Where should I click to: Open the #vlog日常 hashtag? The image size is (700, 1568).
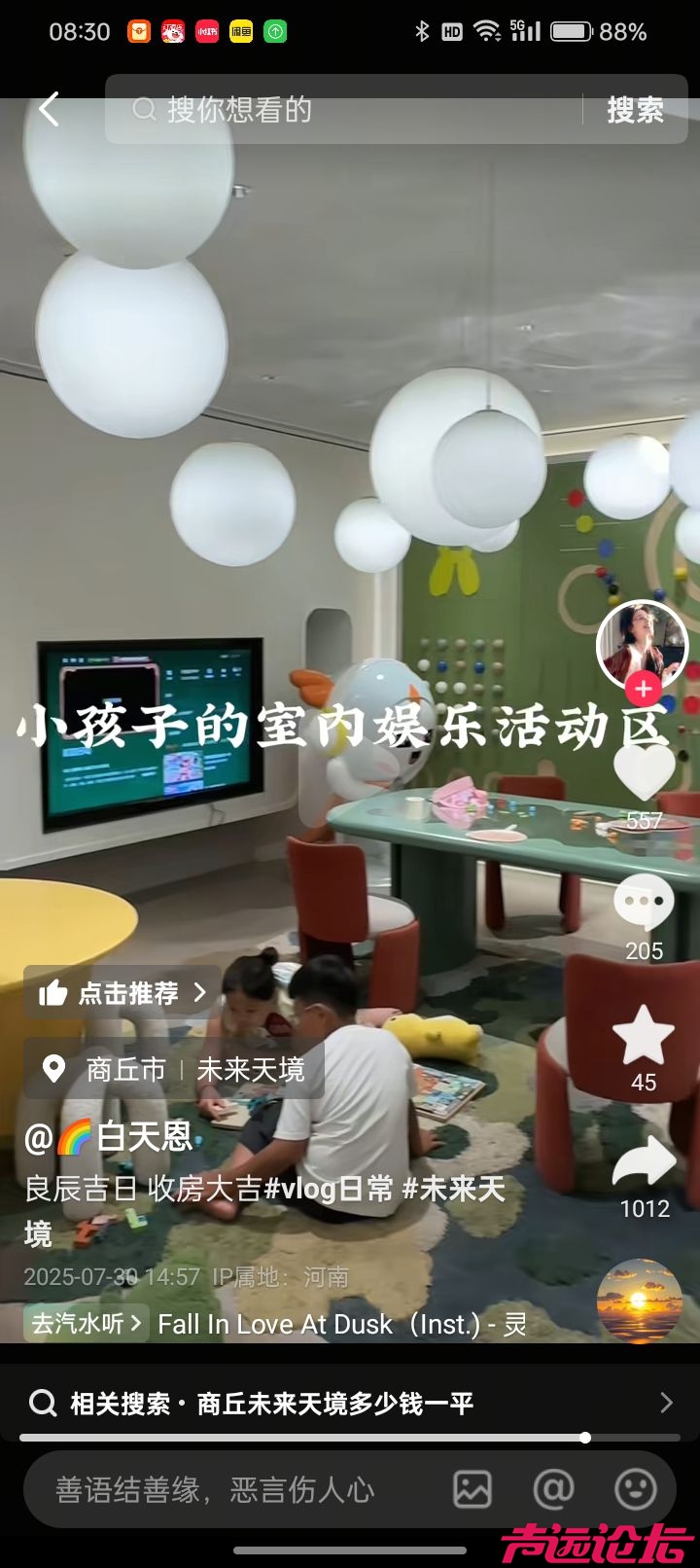tap(329, 1189)
